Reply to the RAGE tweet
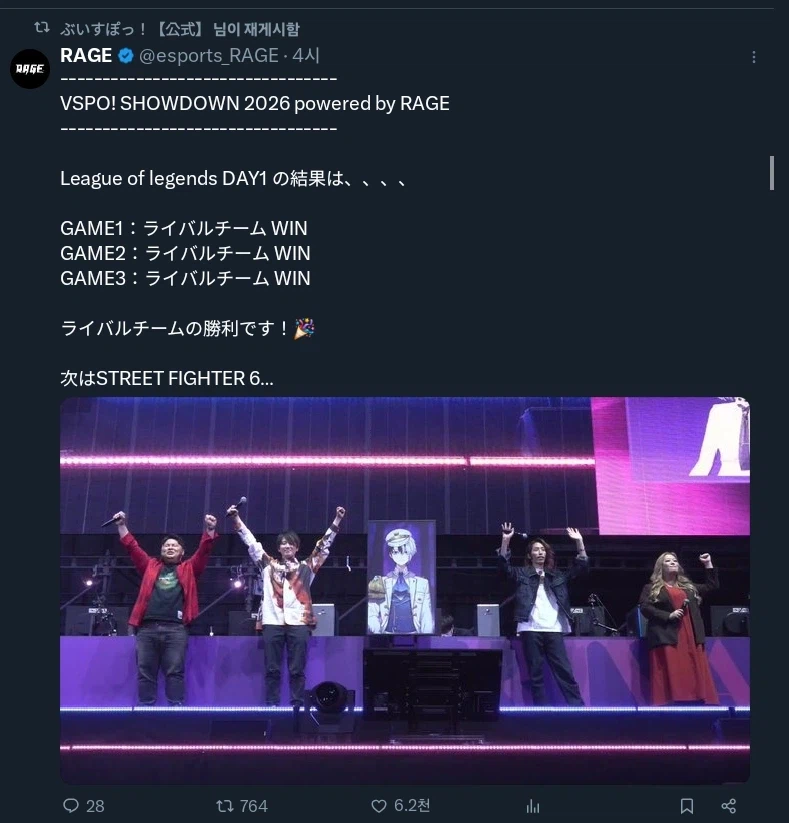The height and width of the screenshot is (823, 789). pyautogui.click(x=70, y=805)
